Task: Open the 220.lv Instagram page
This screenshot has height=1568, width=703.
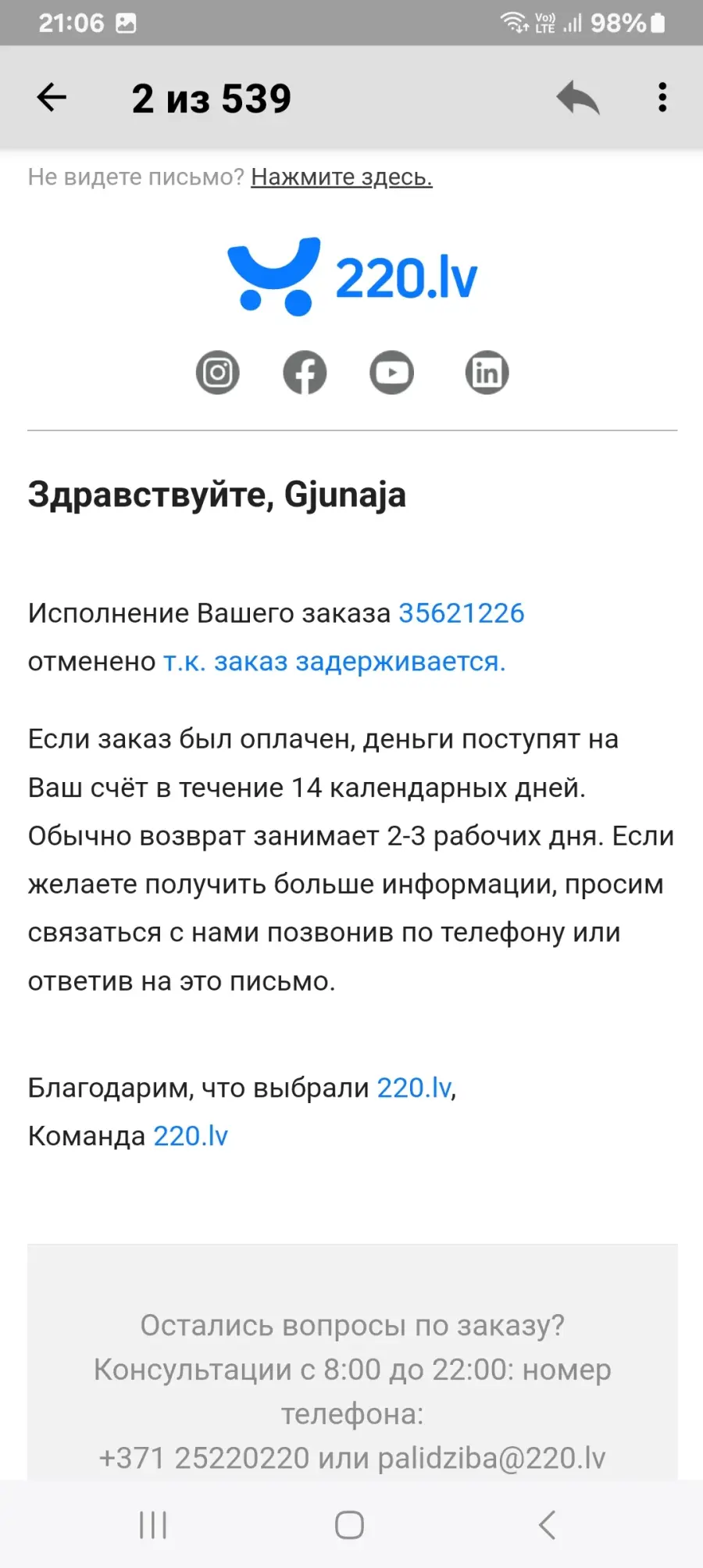Action: click(217, 373)
